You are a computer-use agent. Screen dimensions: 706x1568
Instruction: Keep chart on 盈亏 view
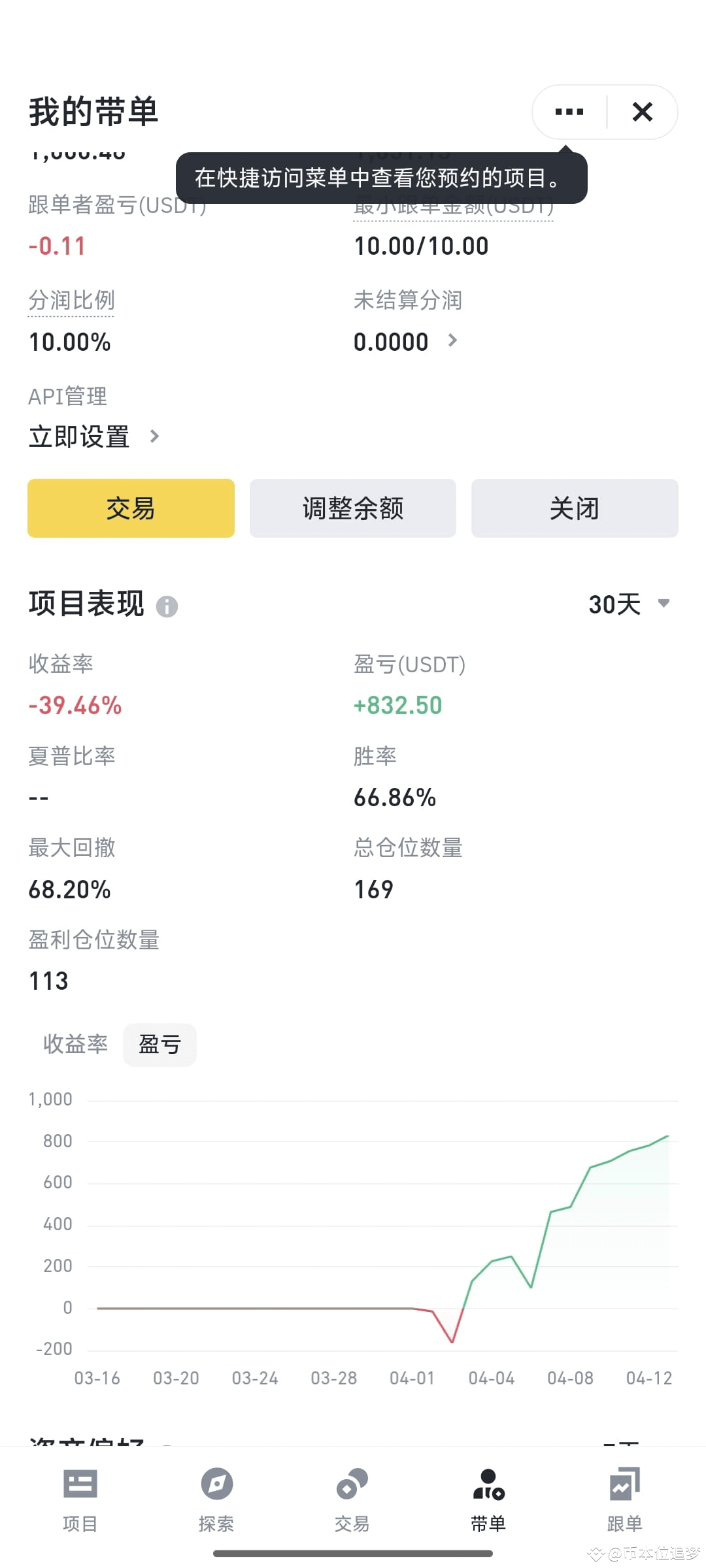tap(160, 1044)
